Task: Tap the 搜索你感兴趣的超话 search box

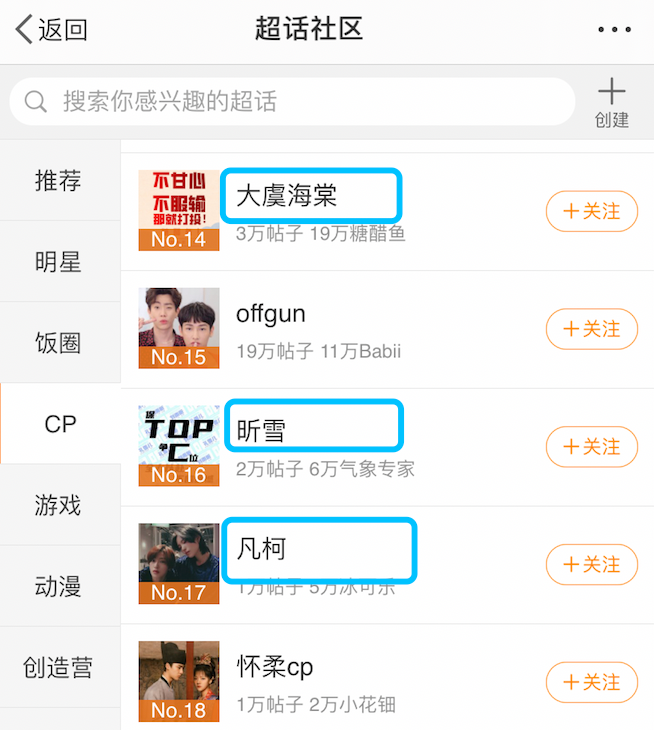Action: point(292,102)
